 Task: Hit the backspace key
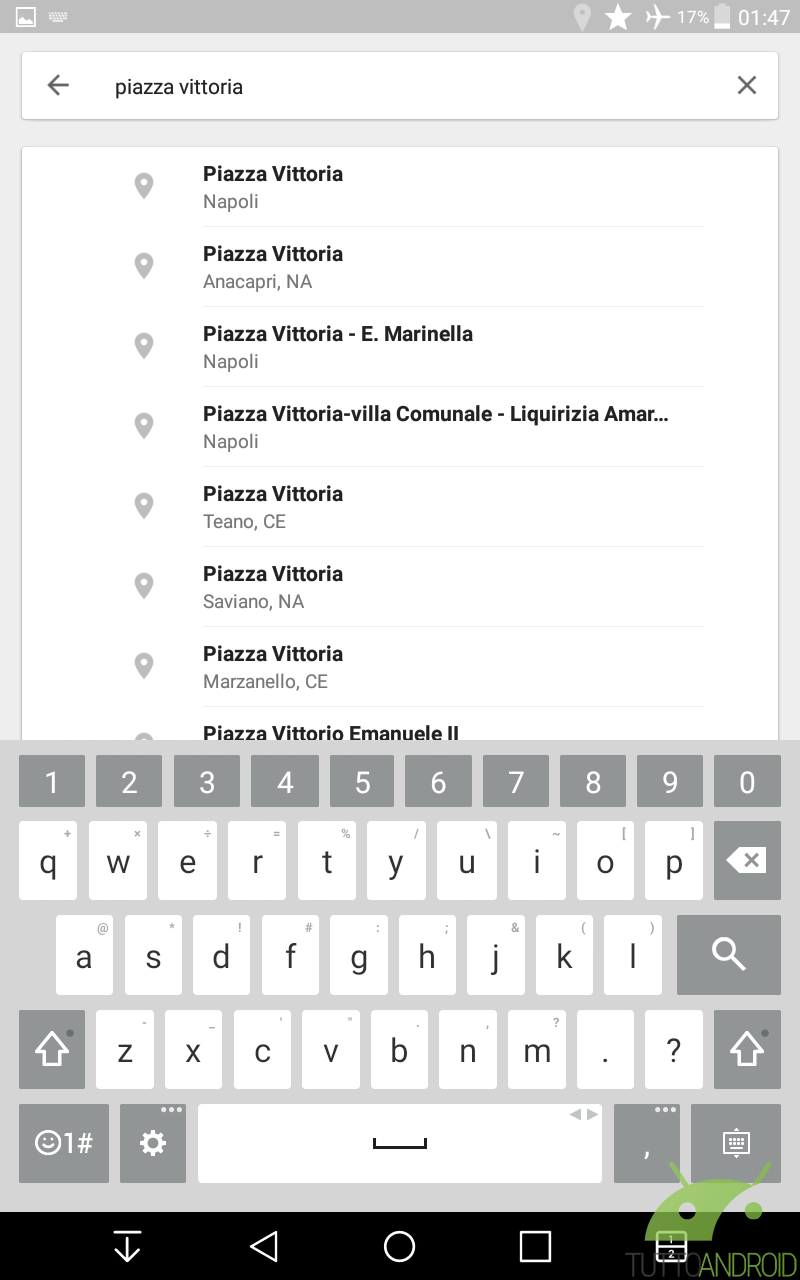(x=746, y=860)
